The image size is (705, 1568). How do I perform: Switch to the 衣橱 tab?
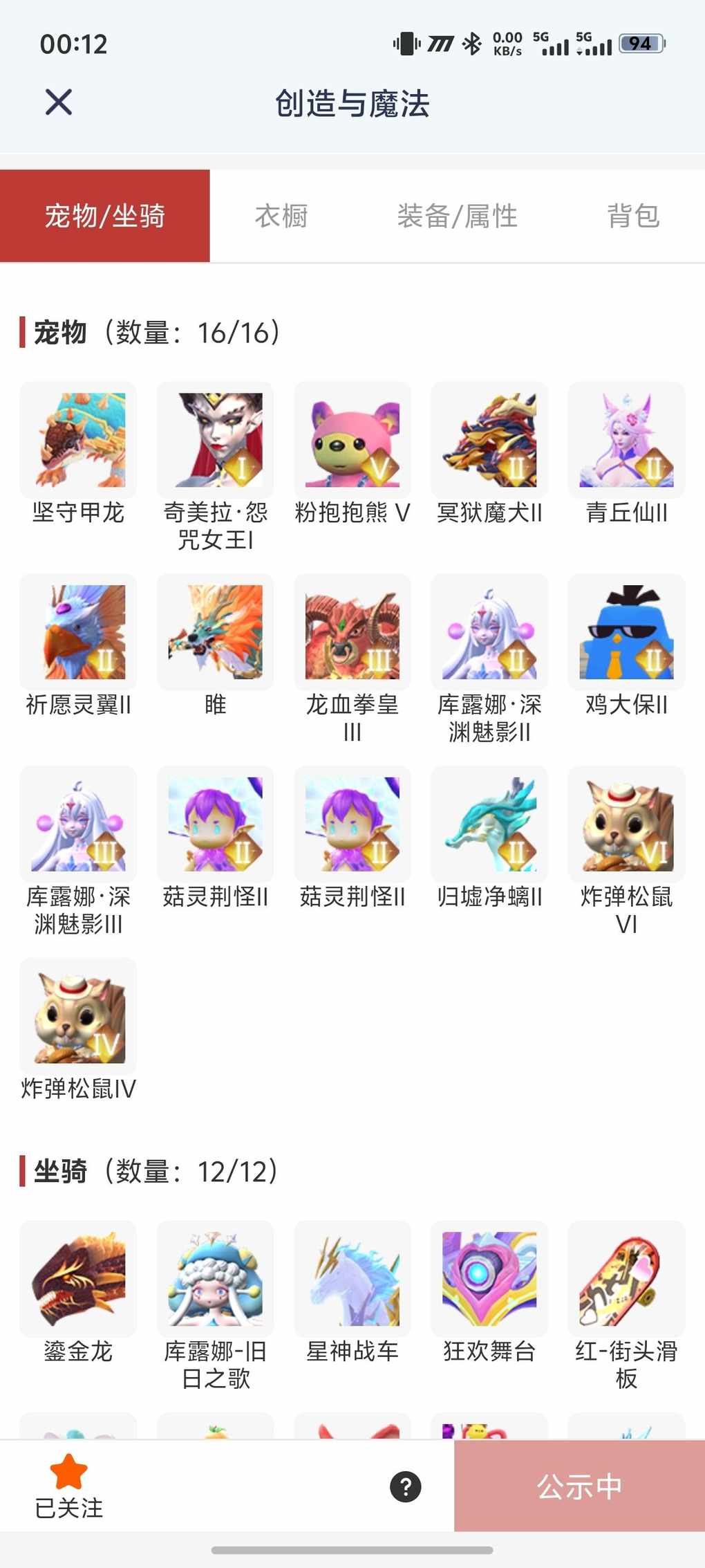(x=281, y=216)
